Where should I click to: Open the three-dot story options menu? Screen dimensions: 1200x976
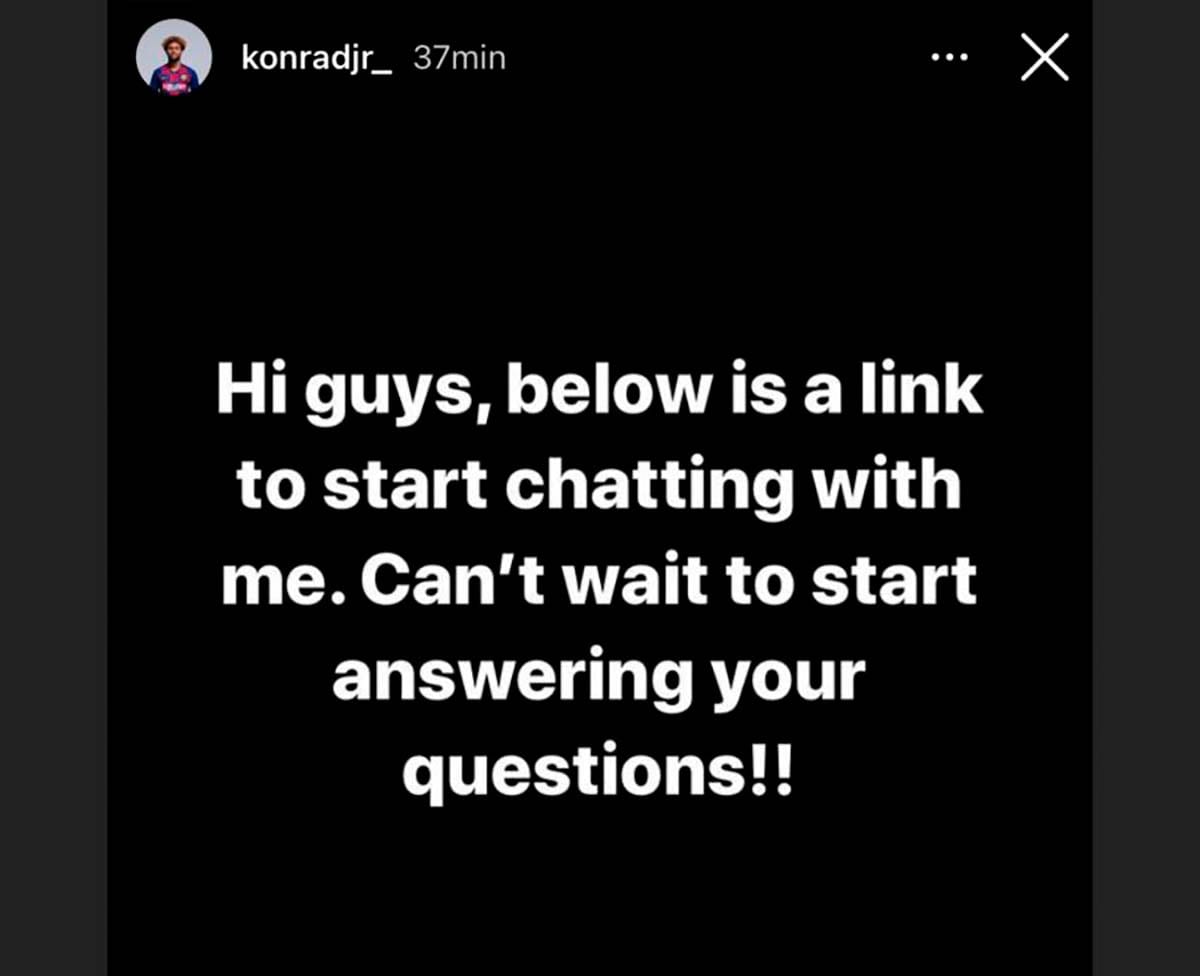(x=949, y=58)
